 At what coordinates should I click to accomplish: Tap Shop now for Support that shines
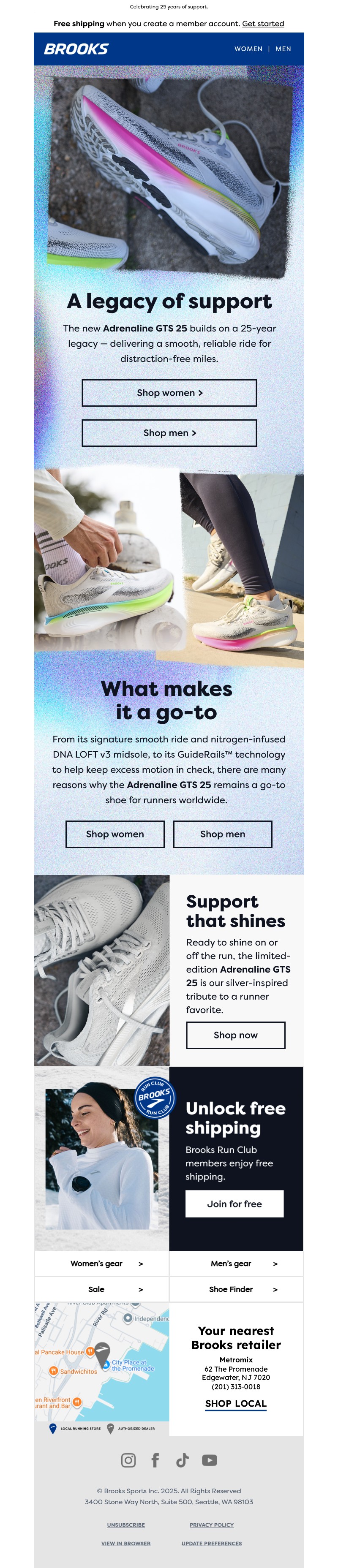click(x=236, y=1035)
